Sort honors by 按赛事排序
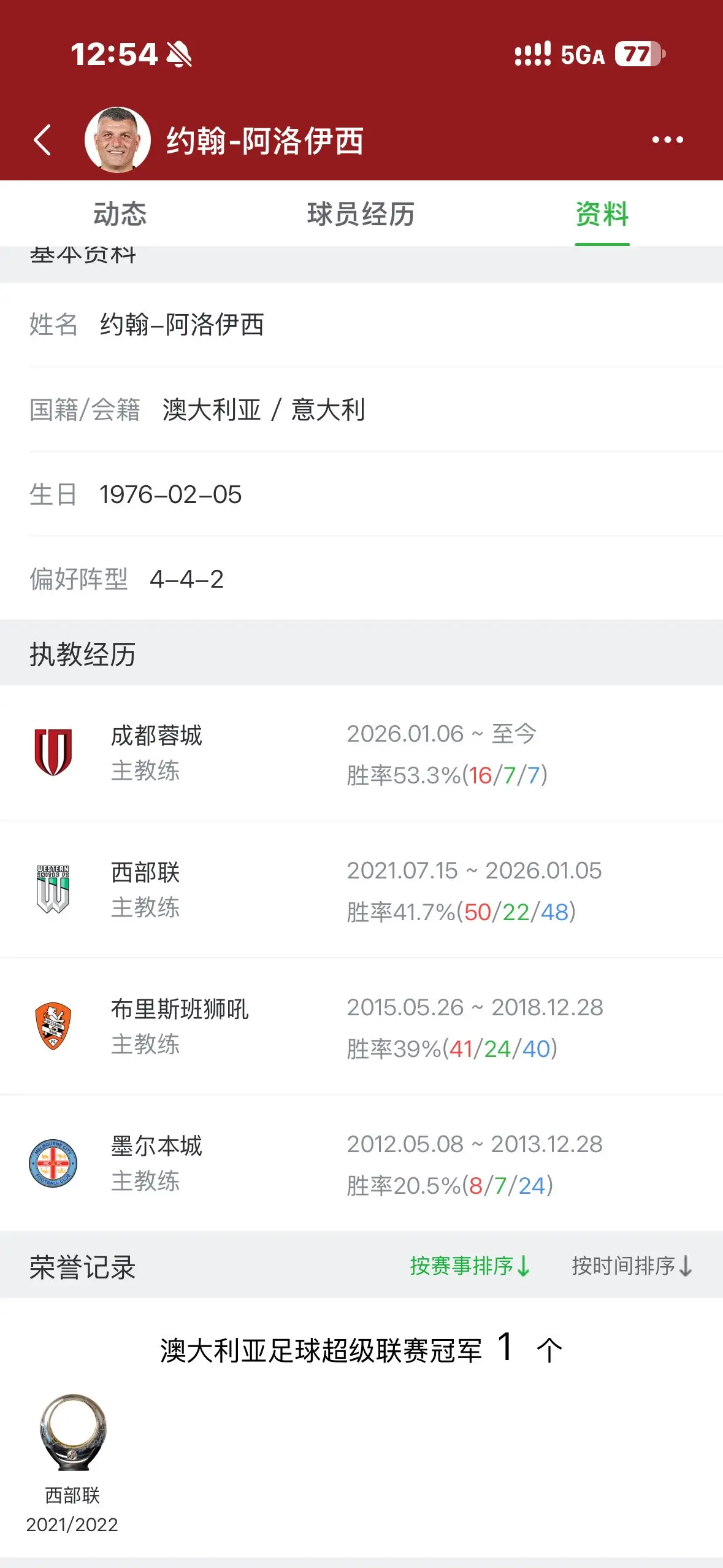This screenshot has width=723, height=1568. click(x=470, y=1266)
